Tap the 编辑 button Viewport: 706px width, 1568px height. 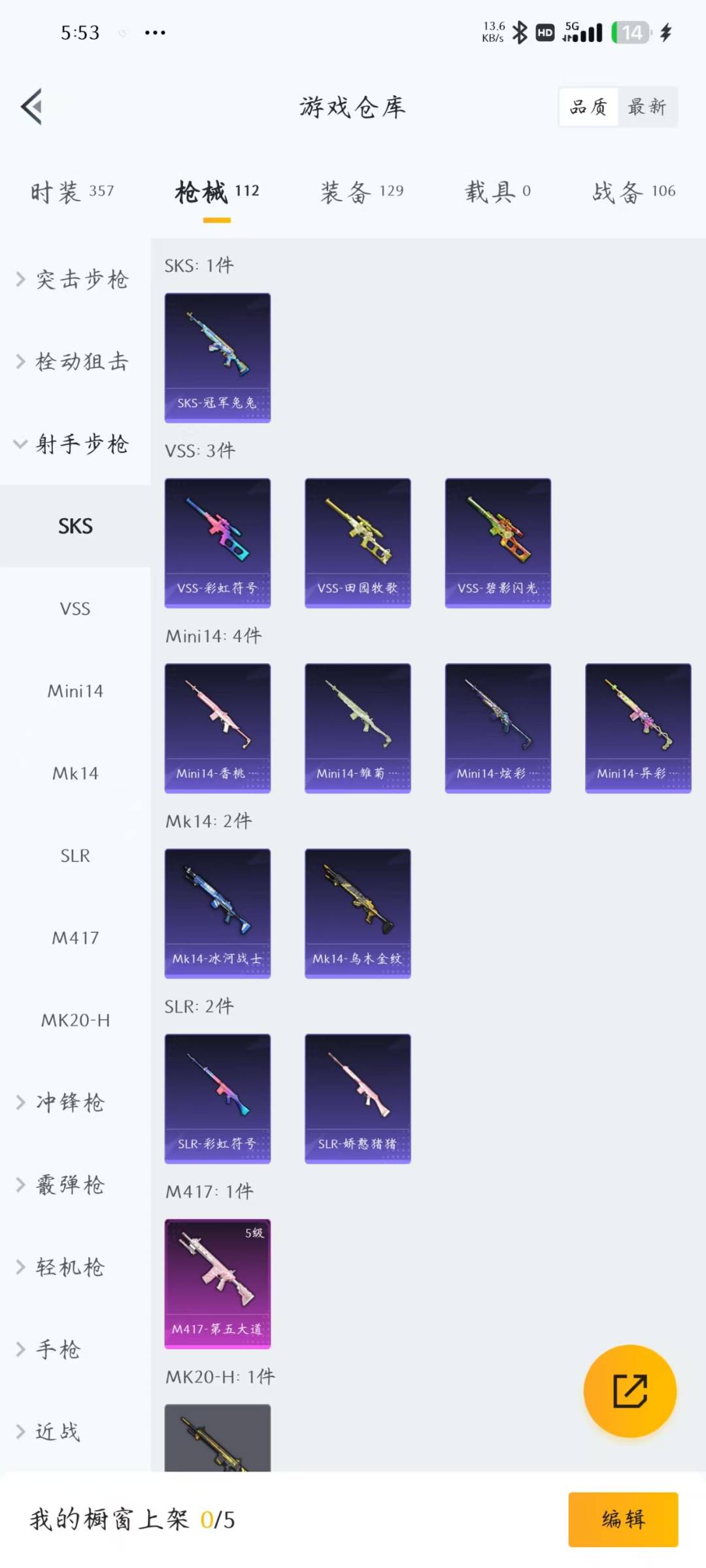click(622, 1519)
